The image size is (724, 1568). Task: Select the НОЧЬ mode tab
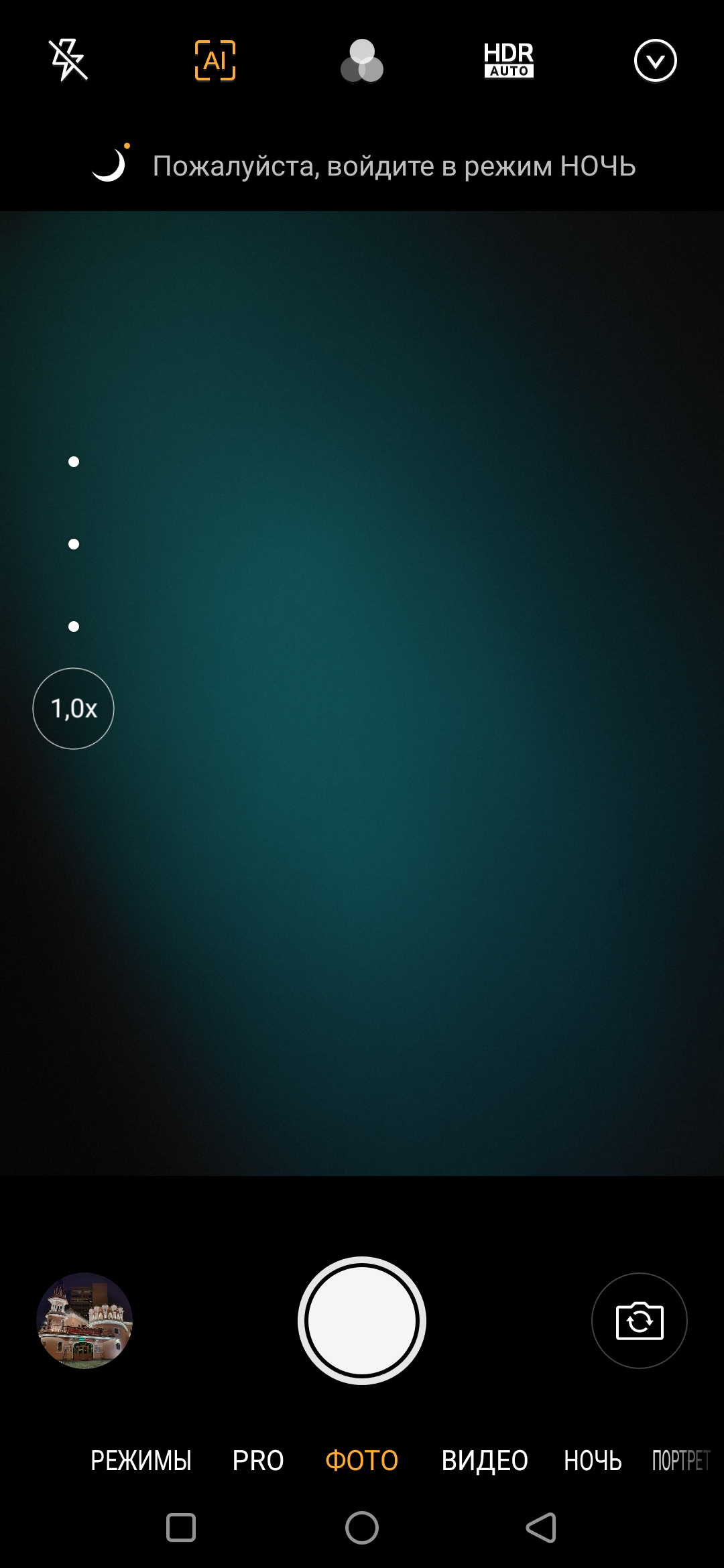coord(593,1461)
